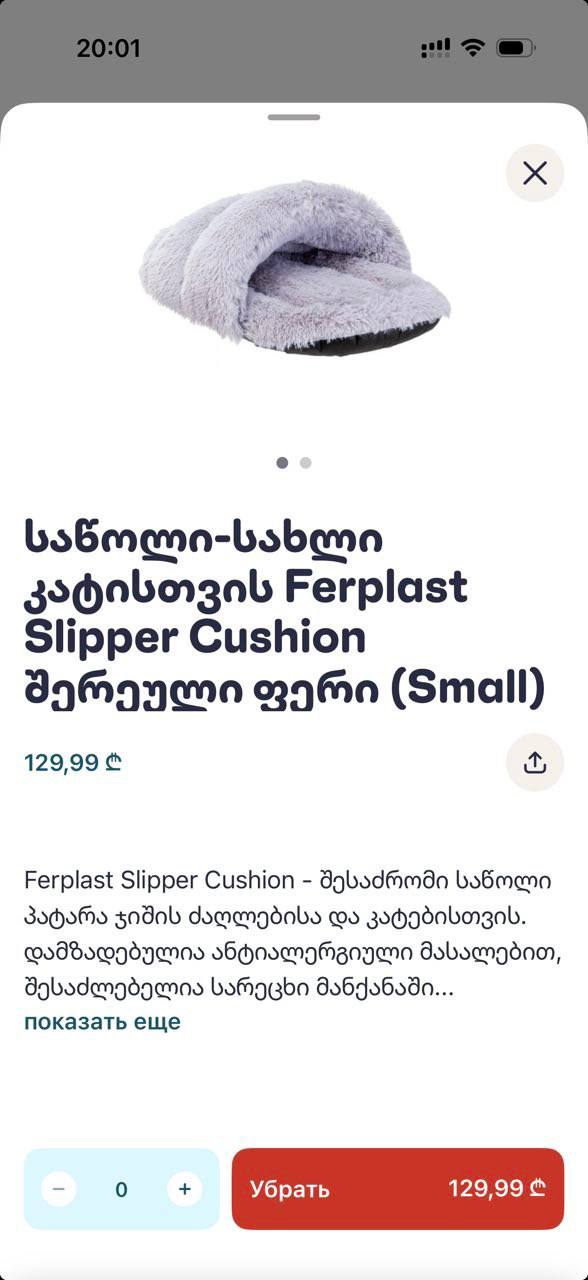Expand the description with показать еще
588x1280 pixels.
coord(102,1022)
